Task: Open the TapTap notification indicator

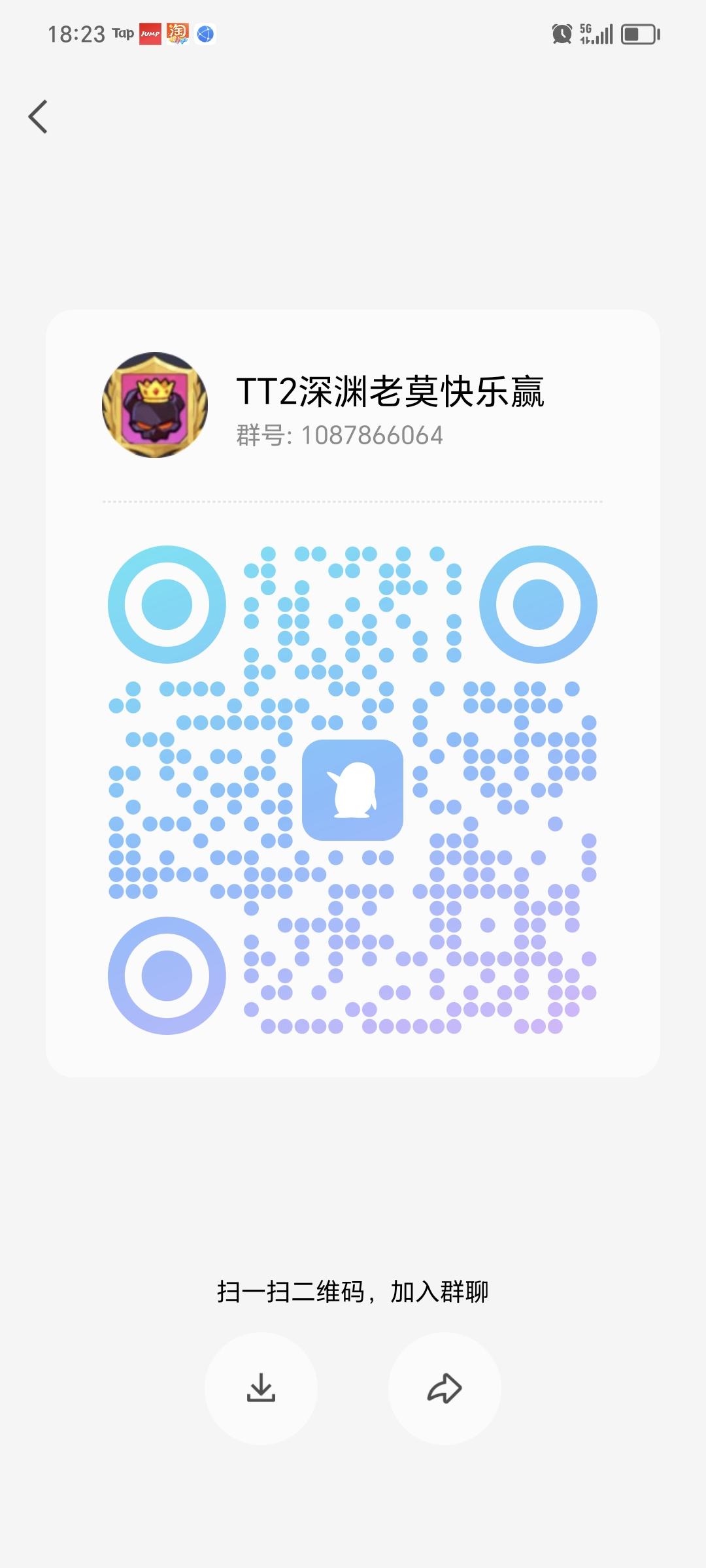Action: click(122, 32)
